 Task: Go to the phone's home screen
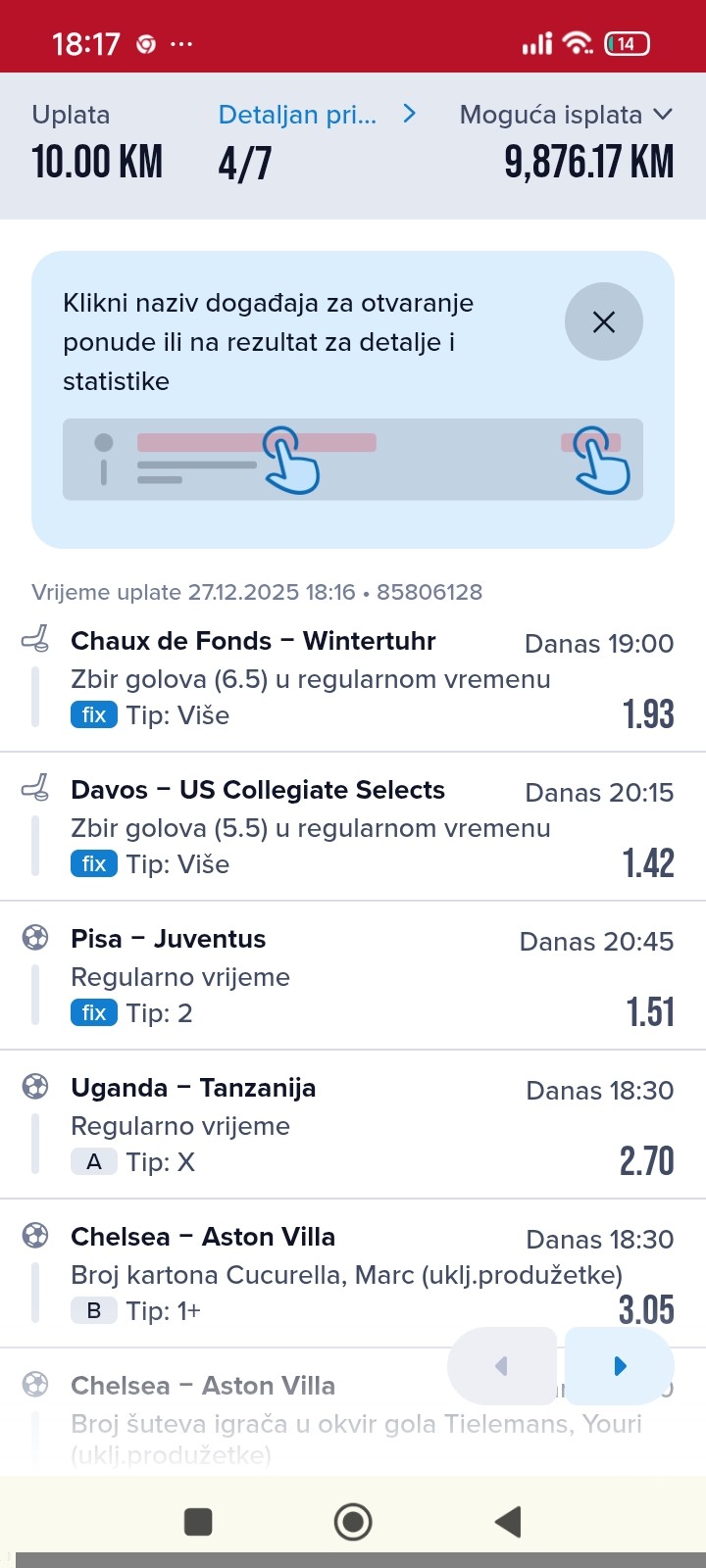point(353,1521)
